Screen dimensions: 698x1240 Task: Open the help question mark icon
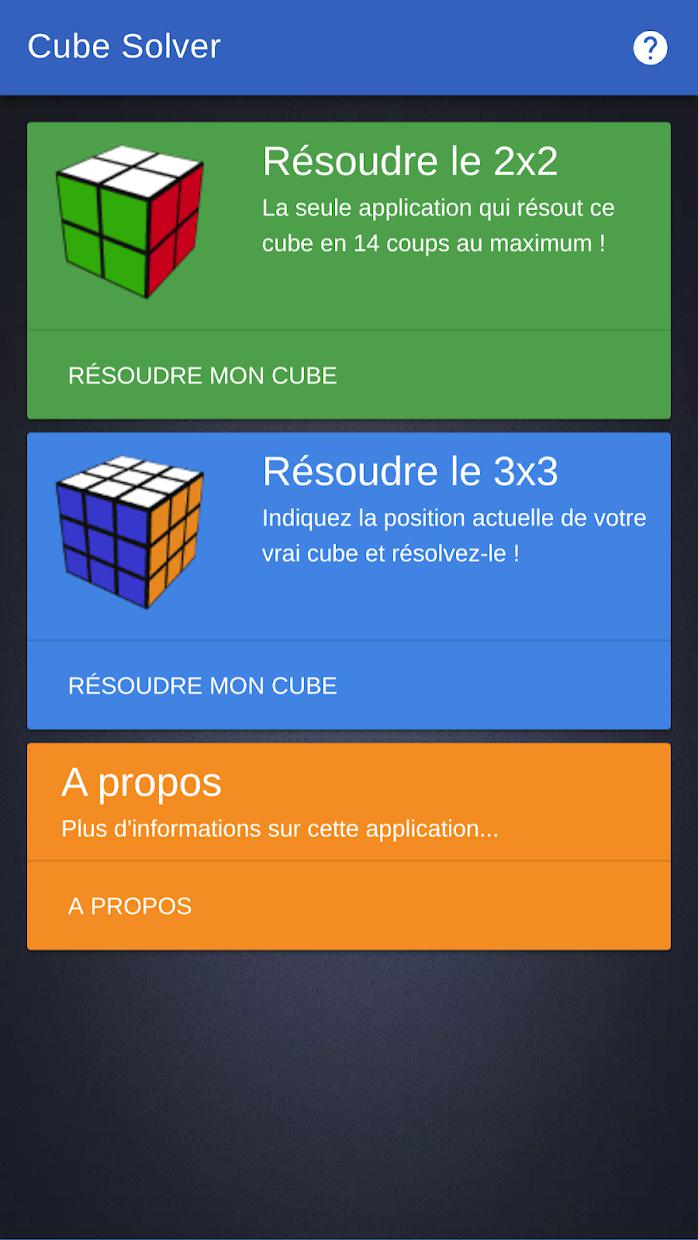click(x=650, y=47)
